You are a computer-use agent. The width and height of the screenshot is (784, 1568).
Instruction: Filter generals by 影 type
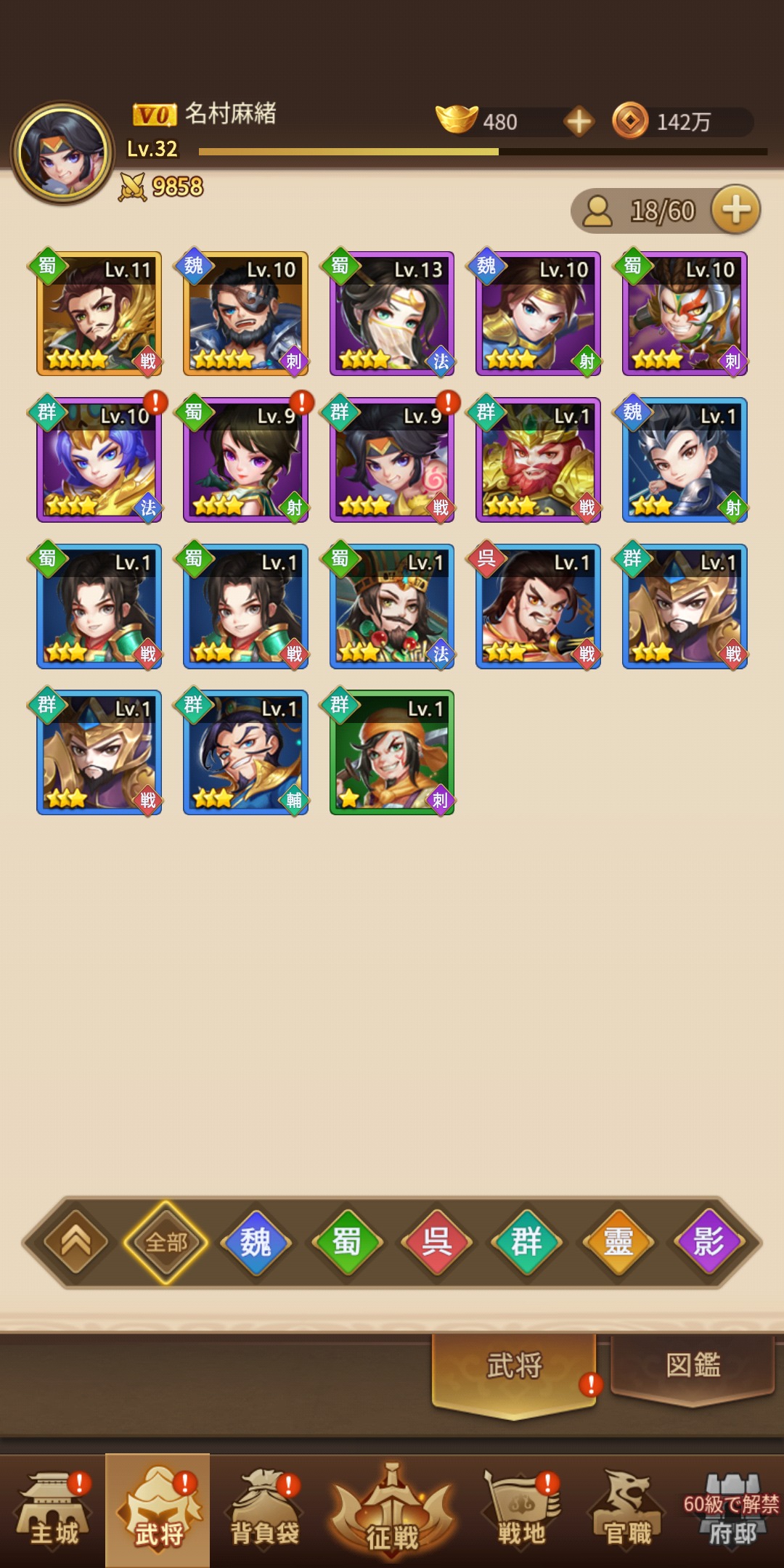click(x=708, y=1242)
